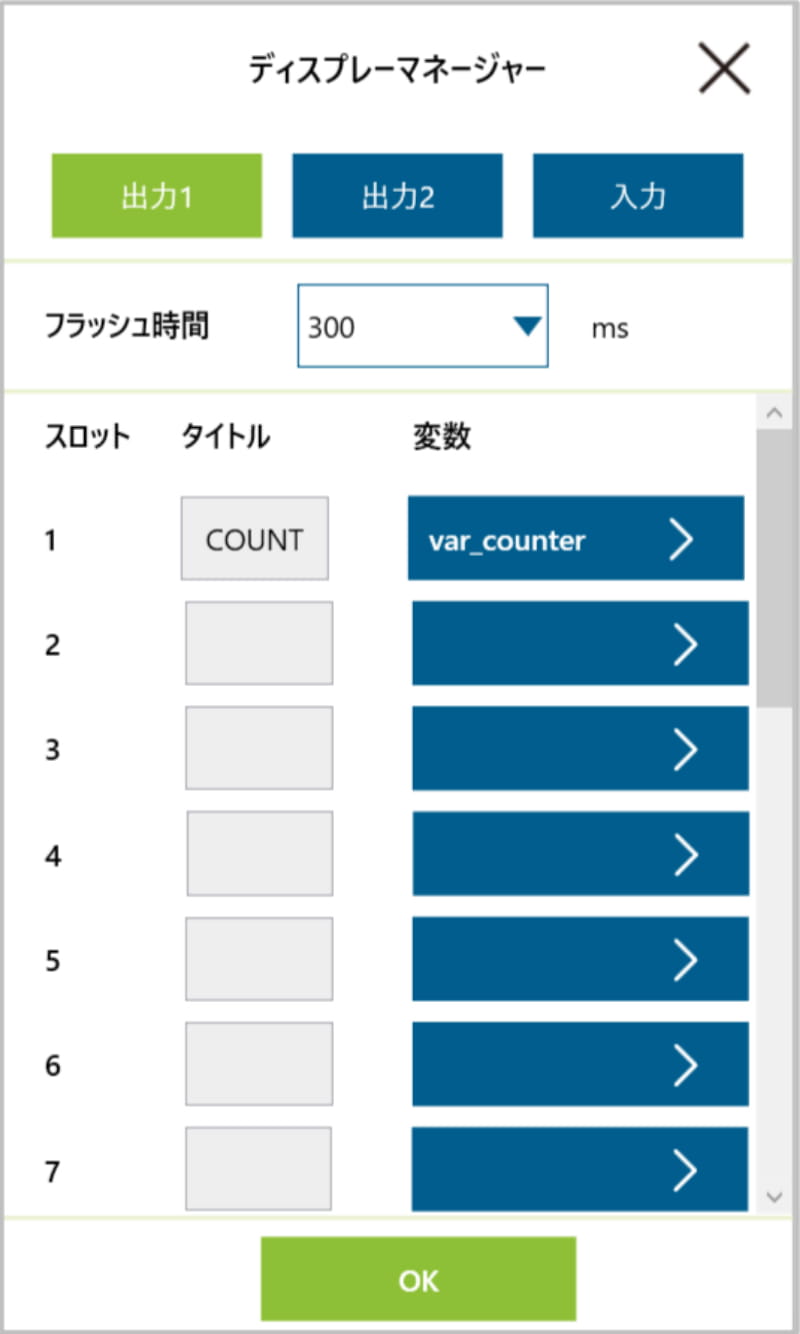Expand the フラッシュ時間 dropdown showing 300
The width and height of the screenshot is (800, 1334).
point(423,326)
